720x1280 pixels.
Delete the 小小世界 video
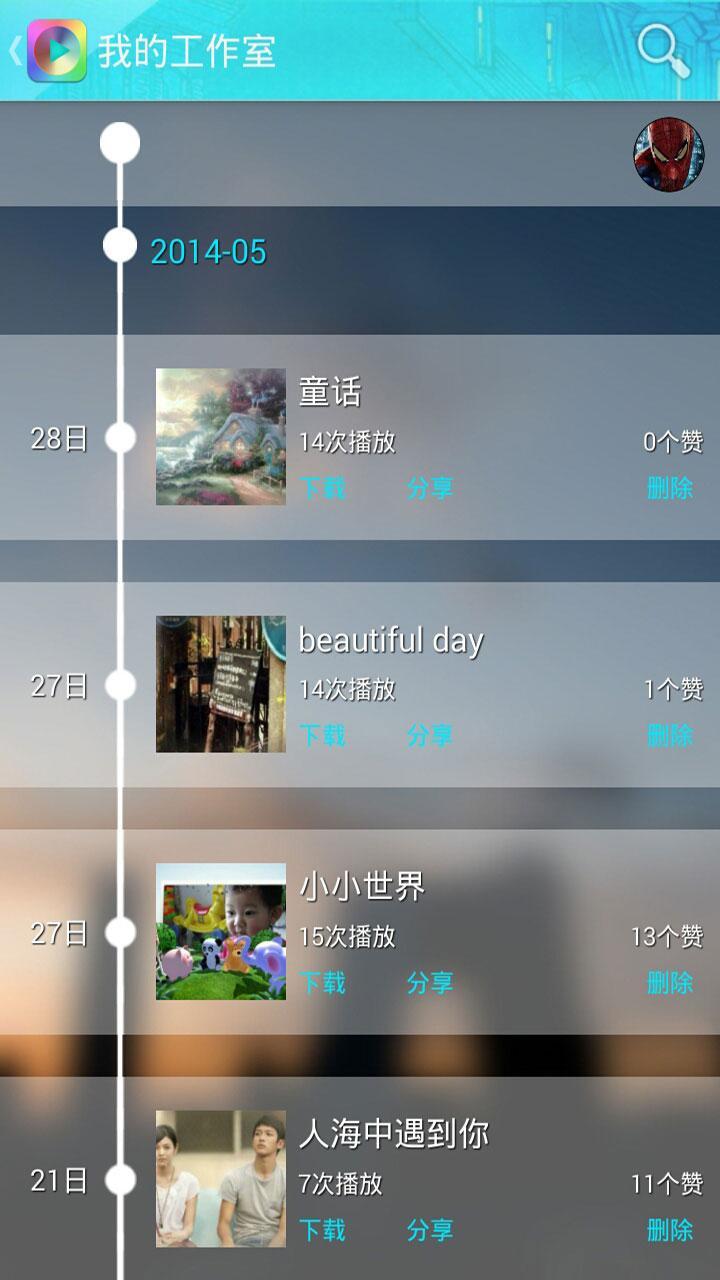coord(670,983)
